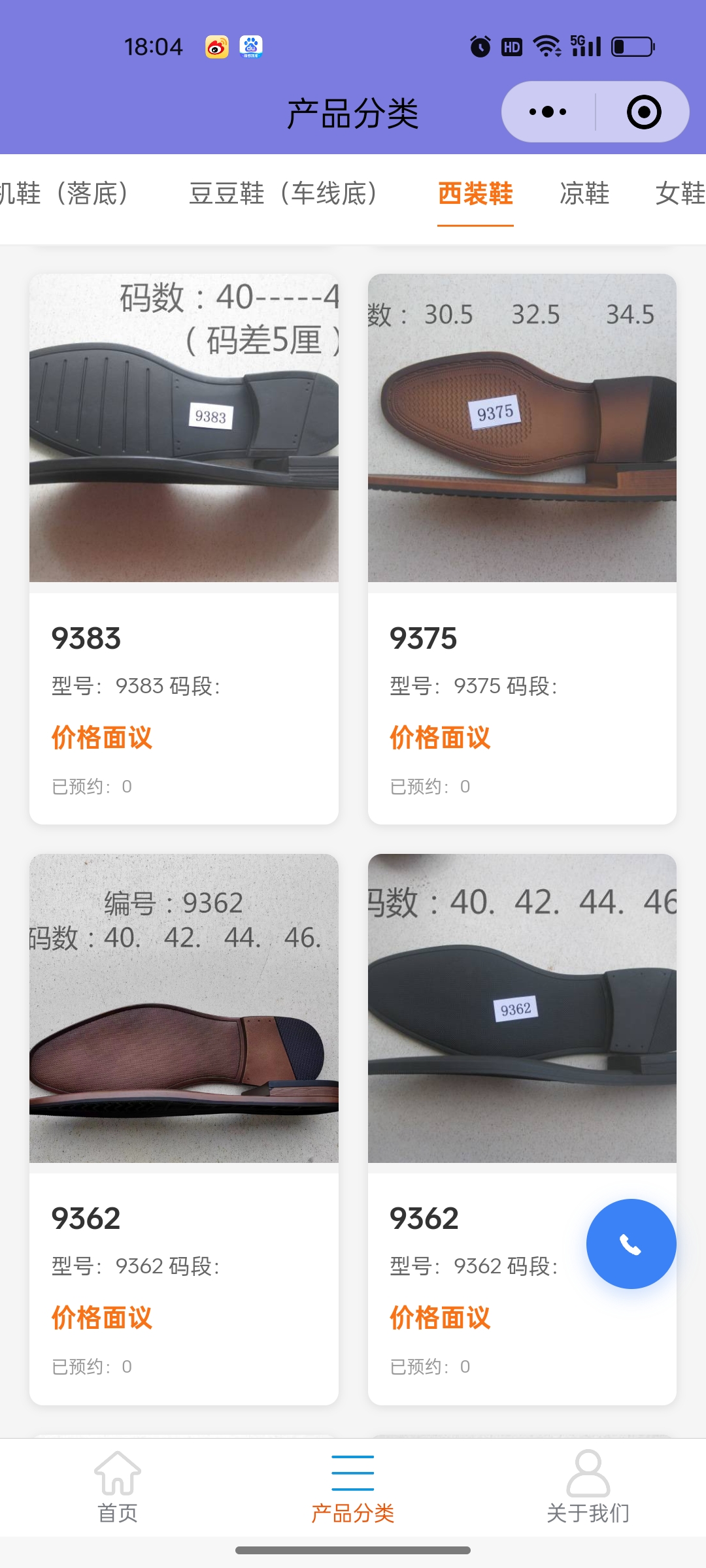
Task: Open product card 9383
Action: click(x=184, y=549)
